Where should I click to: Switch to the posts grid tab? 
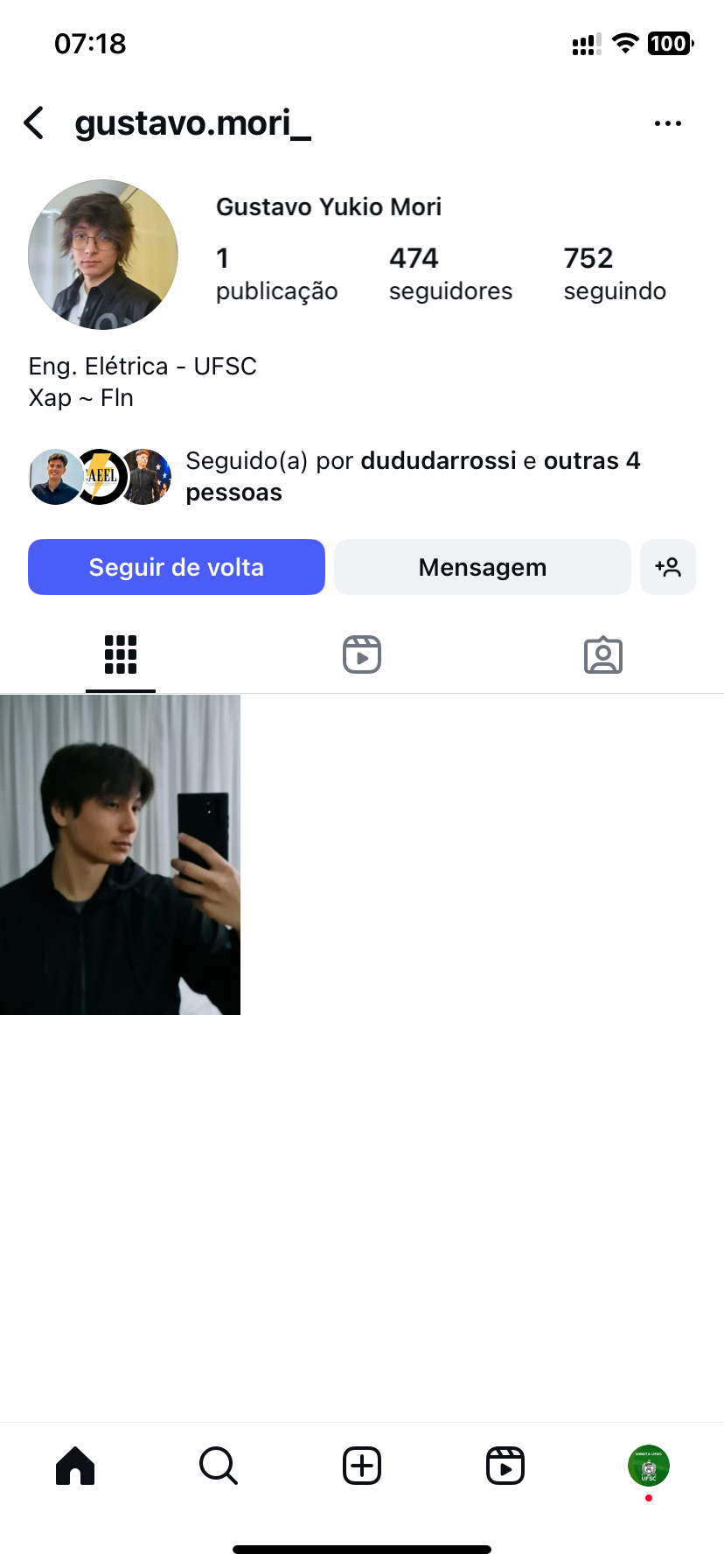(121, 654)
